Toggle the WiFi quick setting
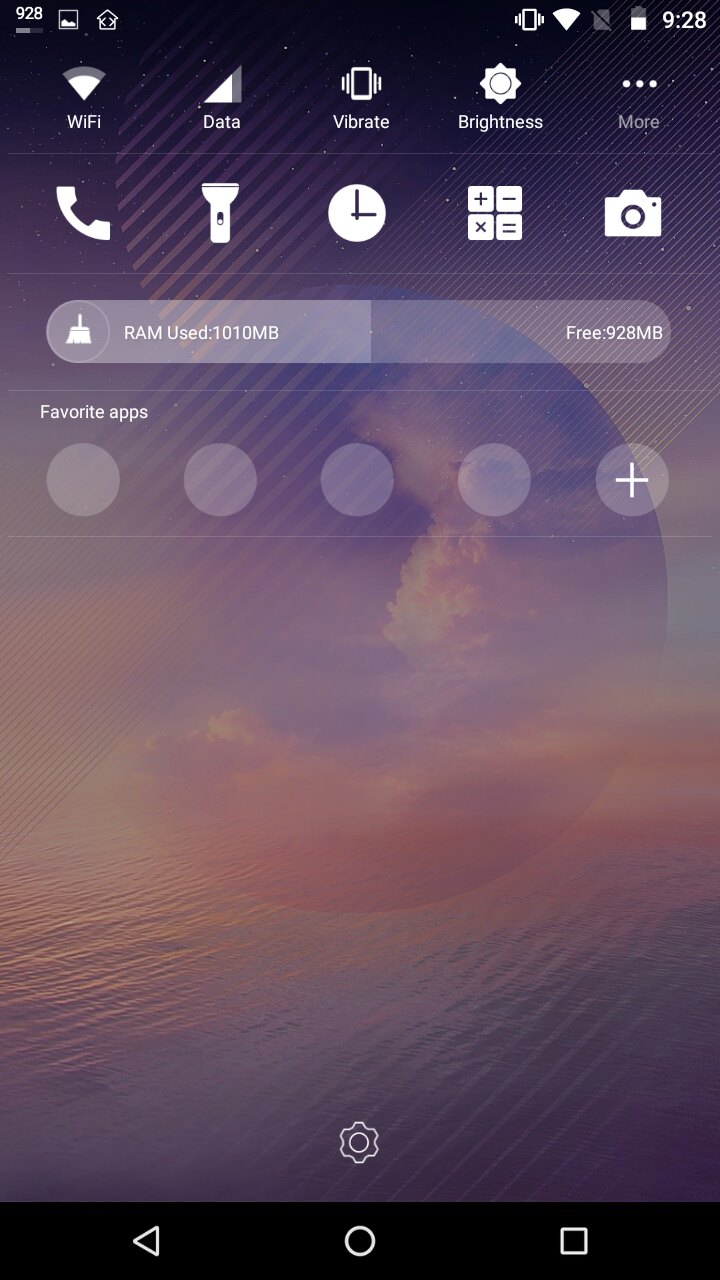Viewport: 720px width, 1280px height. 84,98
